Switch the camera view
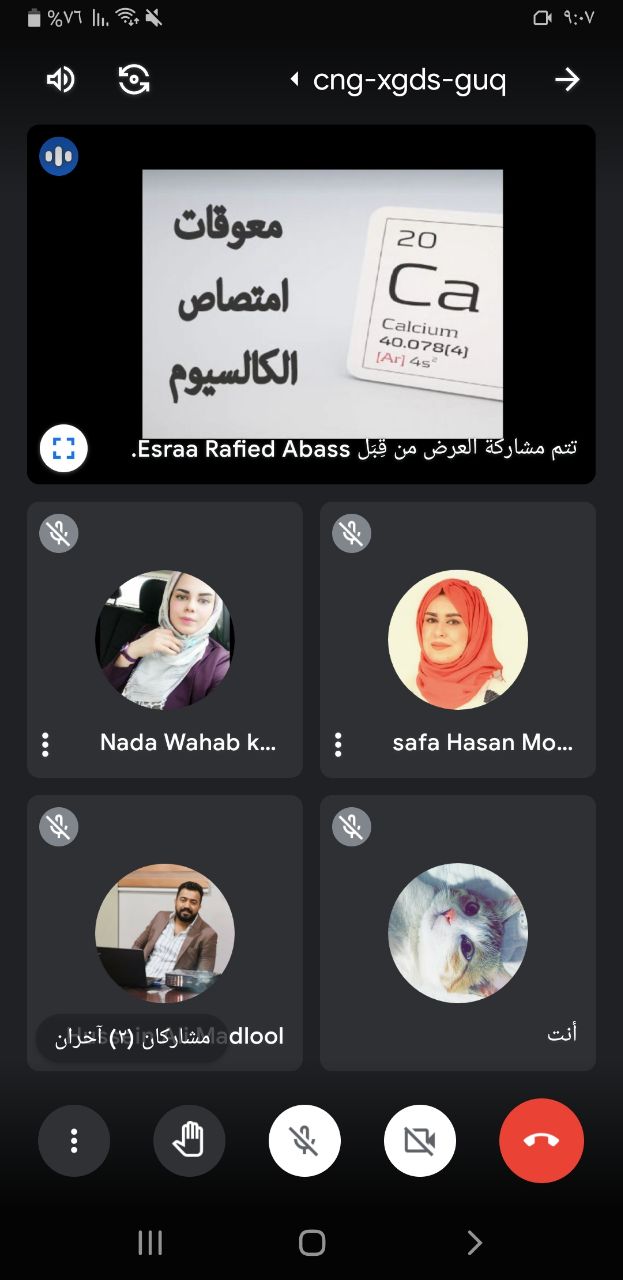Viewport: 623px width, 1280px height. (x=134, y=80)
